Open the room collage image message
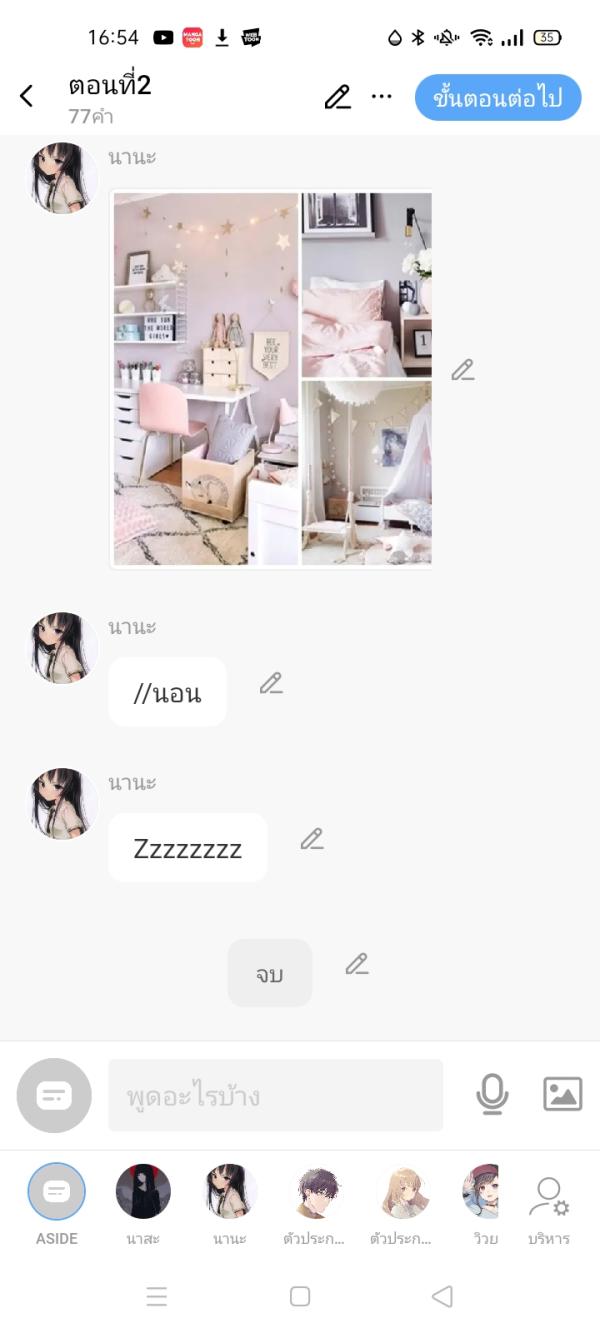This screenshot has height=1333, width=600. (272, 379)
